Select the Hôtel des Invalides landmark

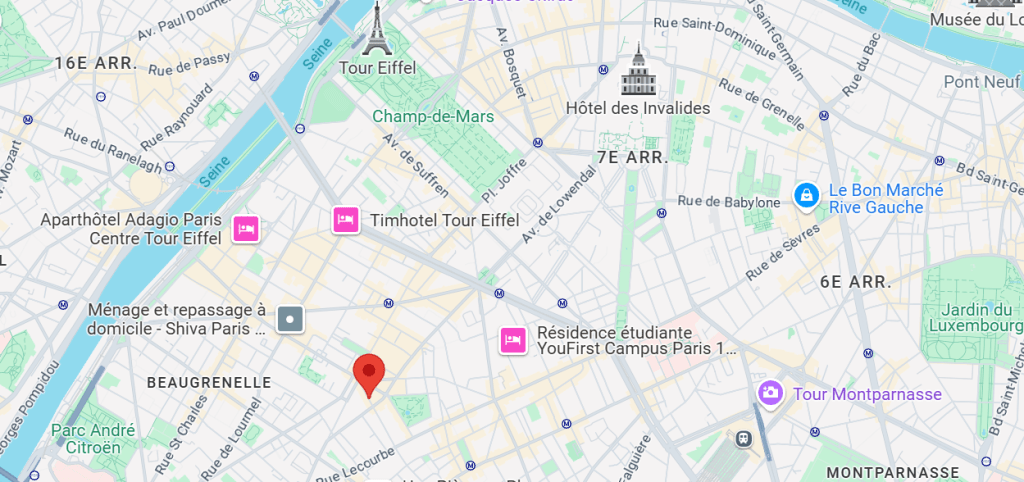pos(637,71)
